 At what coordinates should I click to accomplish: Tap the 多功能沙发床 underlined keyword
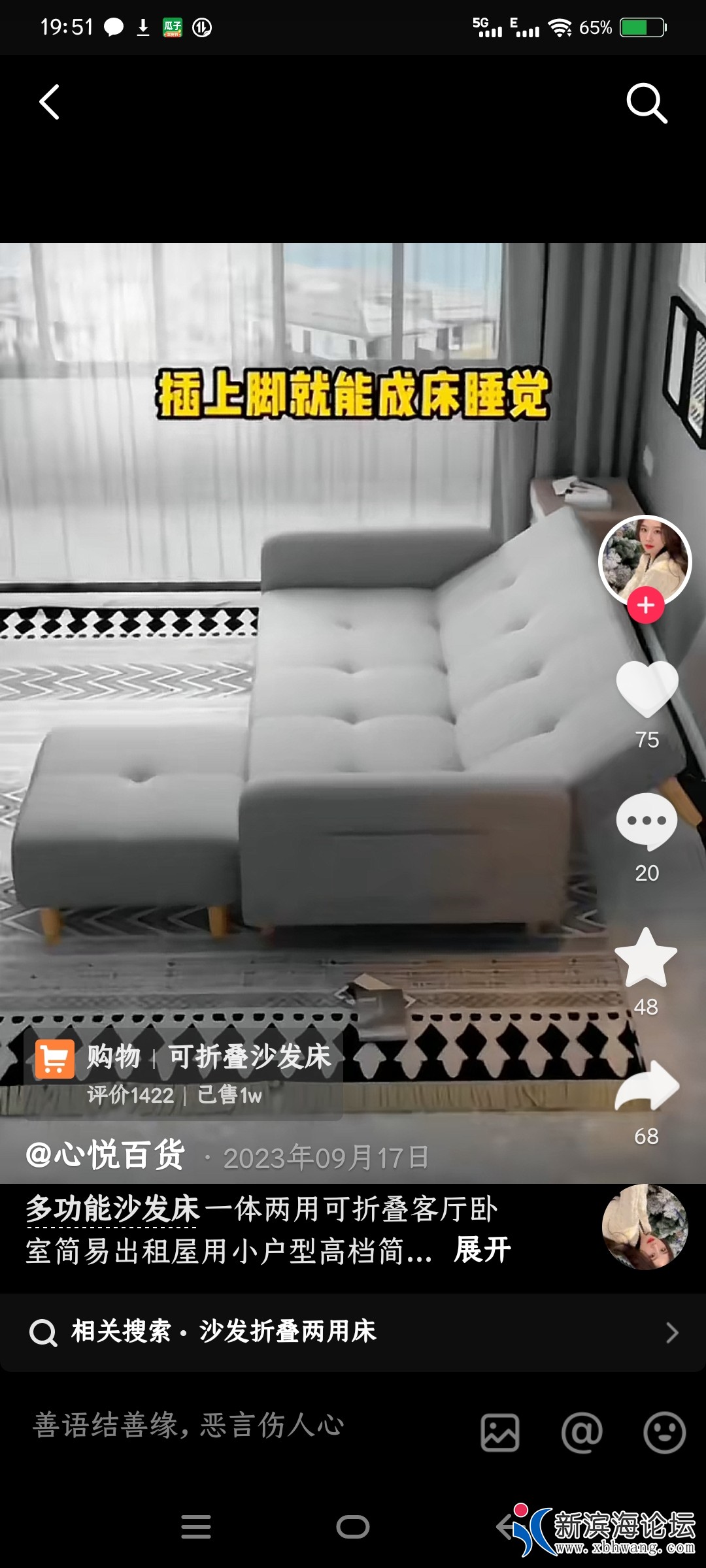(112, 1209)
